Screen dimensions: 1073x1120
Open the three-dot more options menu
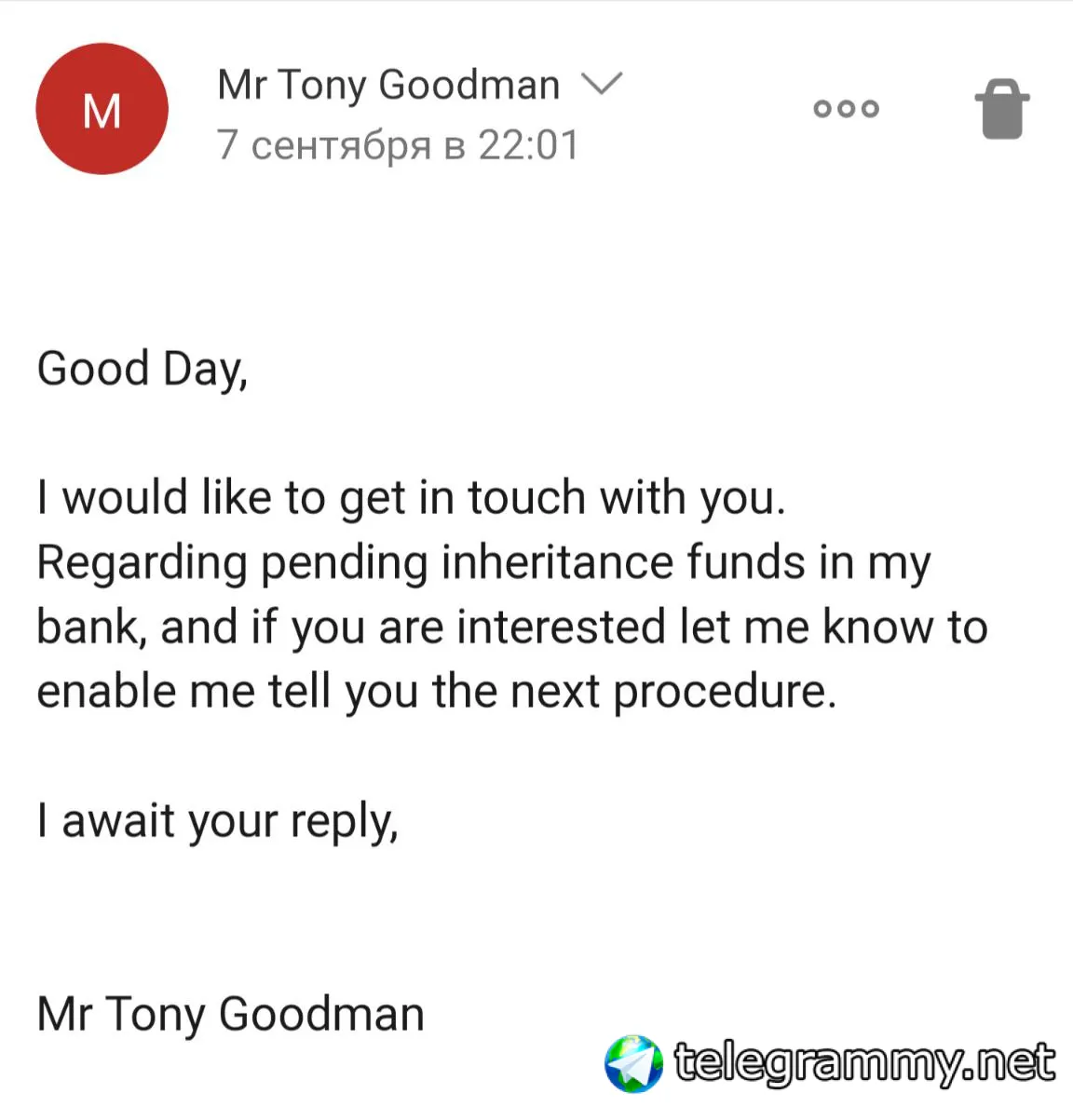pyautogui.click(x=846, y=109)
